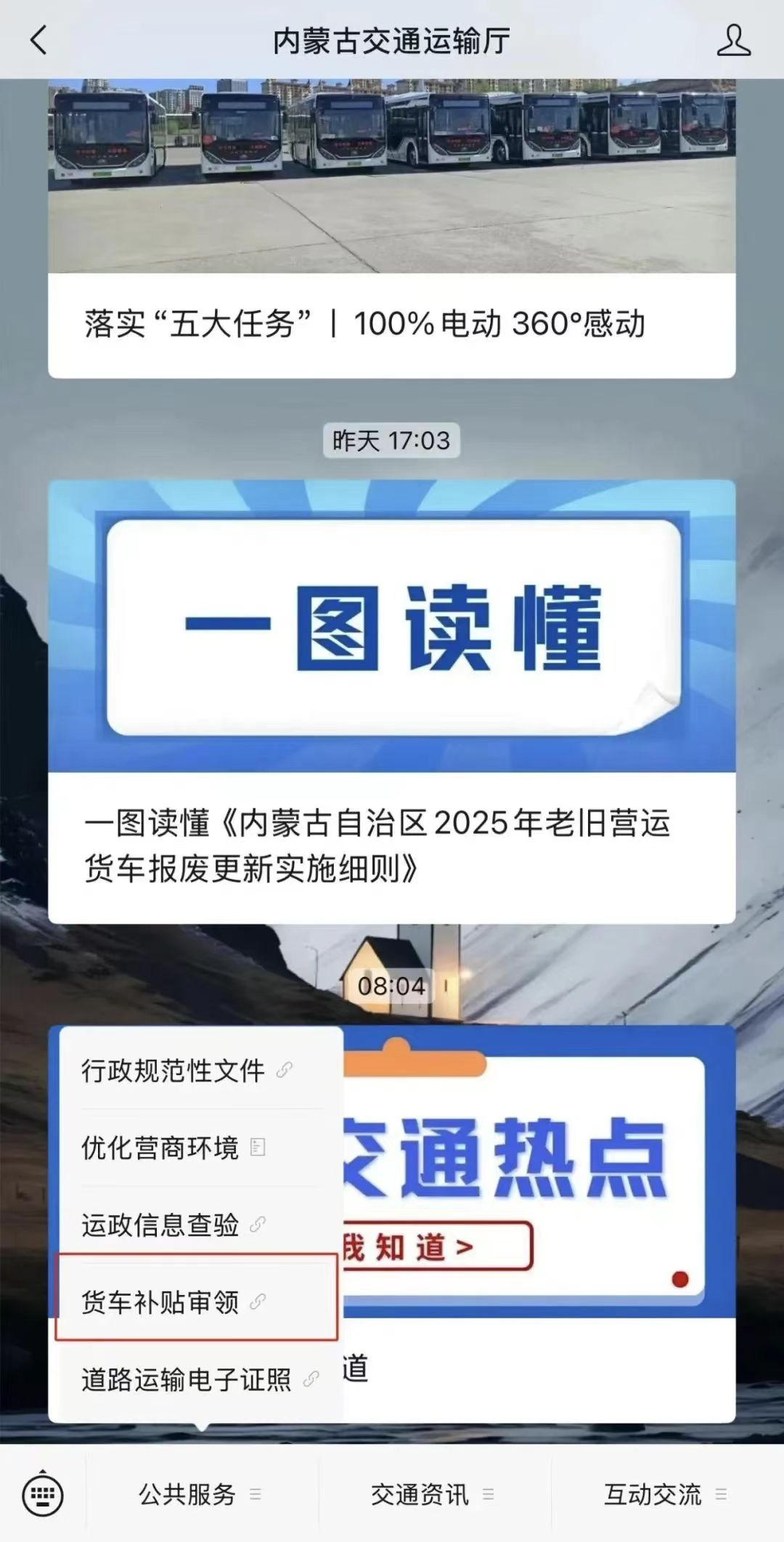Tap 货车补贴审领 menu entry
The width and height of the screenshot is (784, 1542).
coord(173,1302)
